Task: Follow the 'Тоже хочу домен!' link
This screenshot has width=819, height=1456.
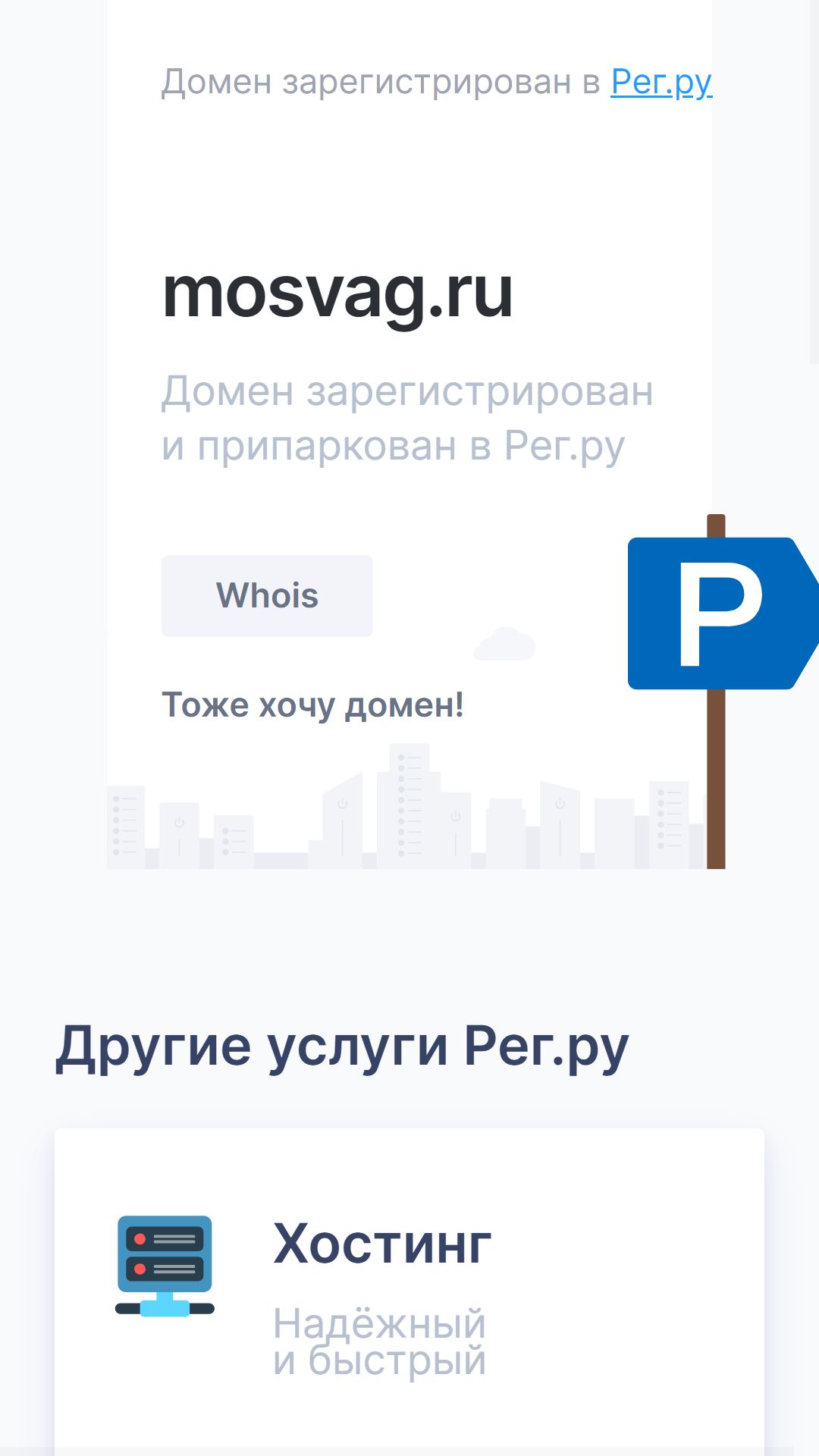Action: point(312,705)
